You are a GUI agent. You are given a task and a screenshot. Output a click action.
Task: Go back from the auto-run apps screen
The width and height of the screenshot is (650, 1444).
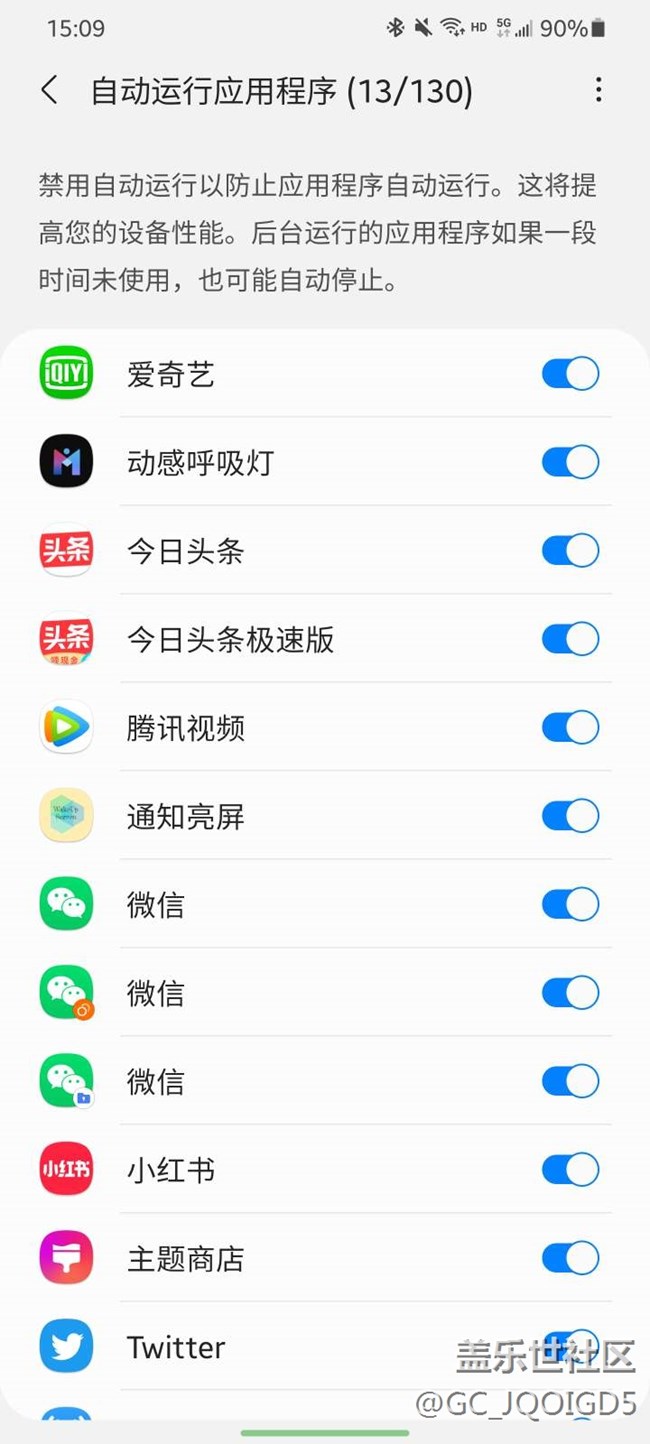coord(49,91)
